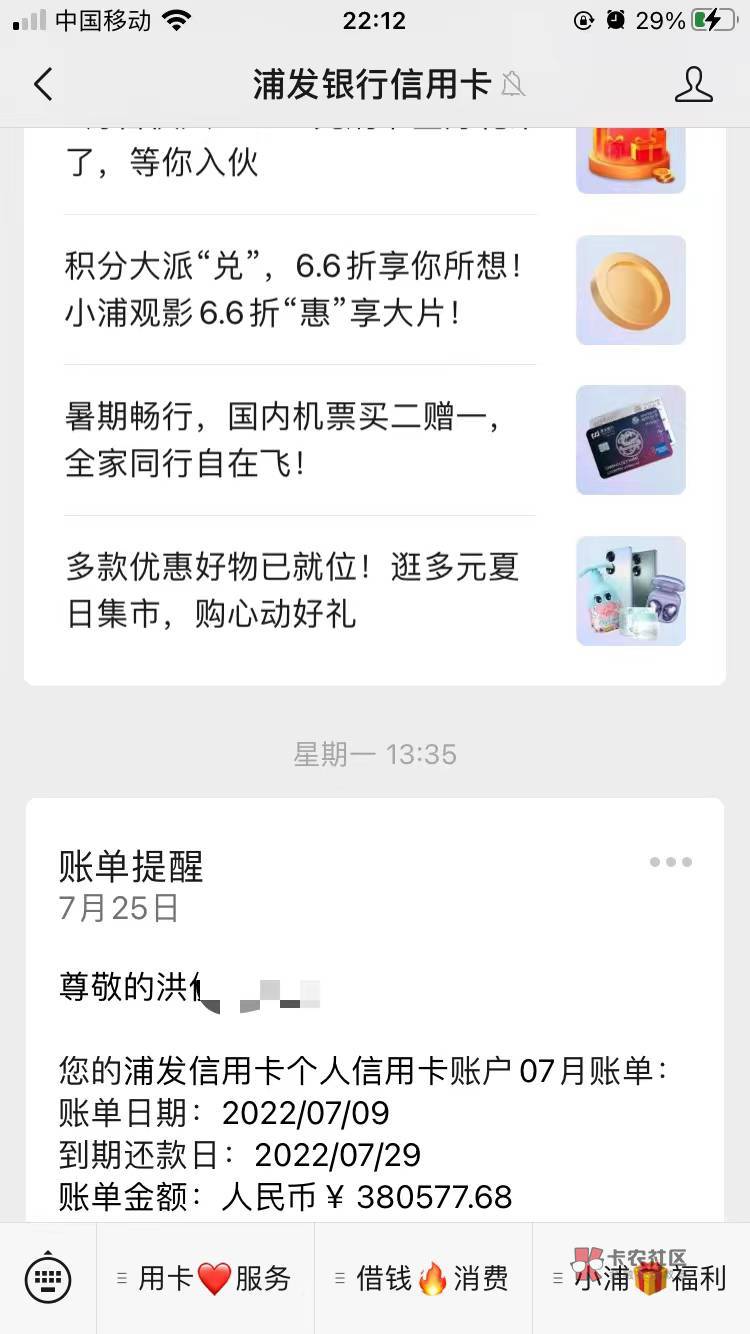750x1334 pixels.
Task: Go back from the 浦发银行信用卡 chat
Action: [x=43, y=85]
